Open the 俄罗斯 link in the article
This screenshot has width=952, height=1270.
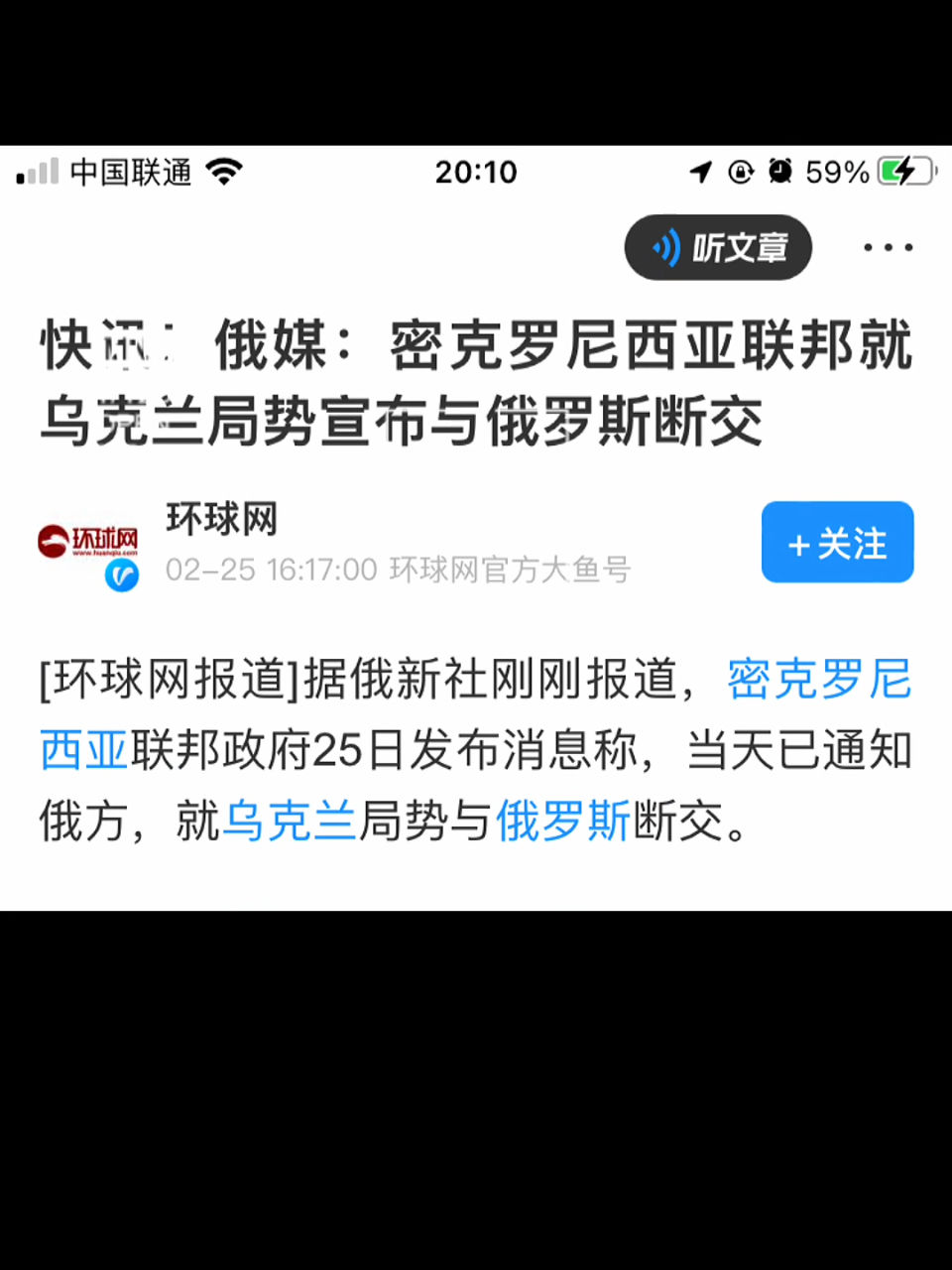point(562,822)
